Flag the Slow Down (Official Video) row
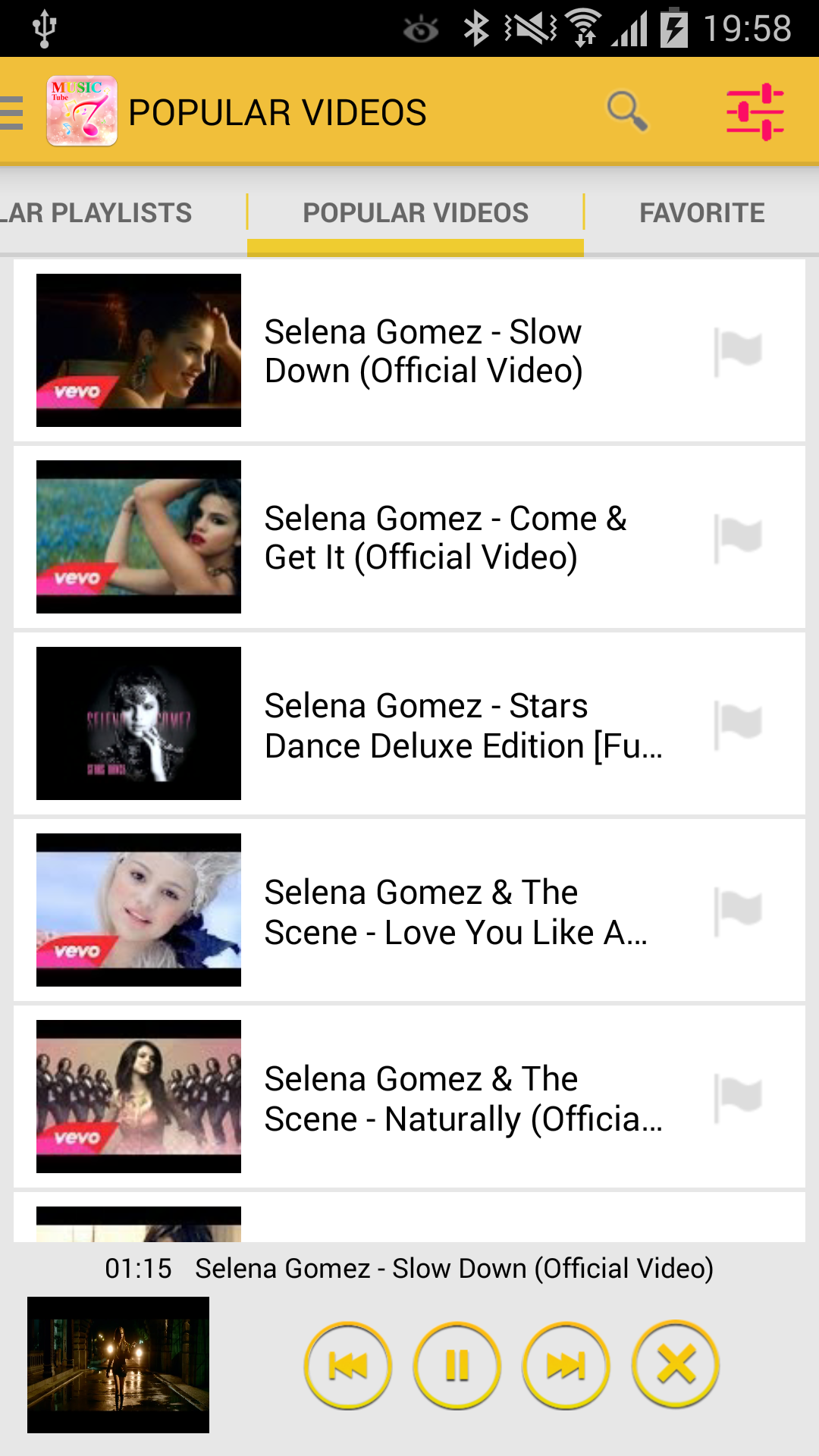 (x=738, y=351)
